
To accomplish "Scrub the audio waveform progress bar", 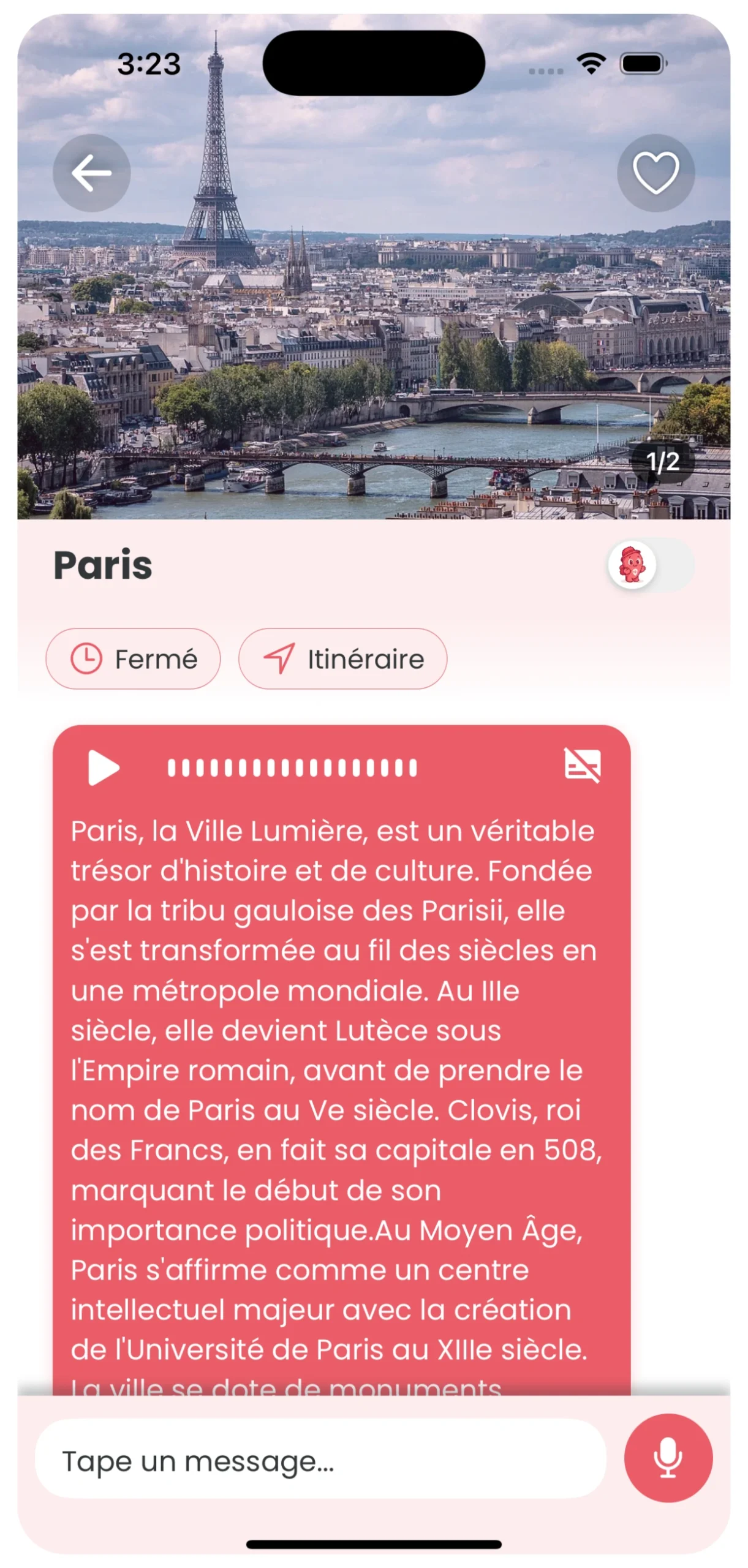I will (x=293, y=767).
